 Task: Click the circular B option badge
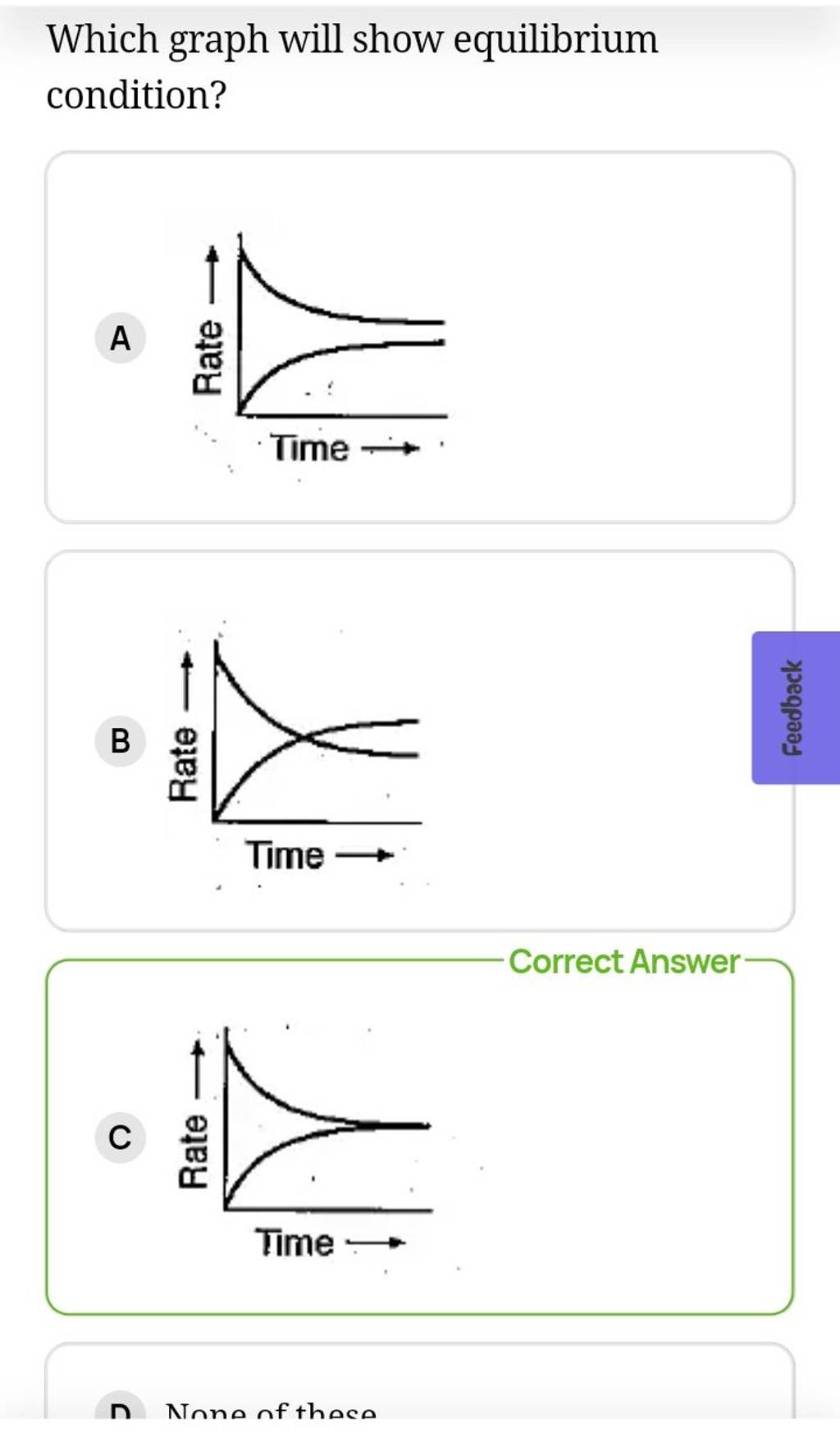pyautogui.click(x=121, y=743)
